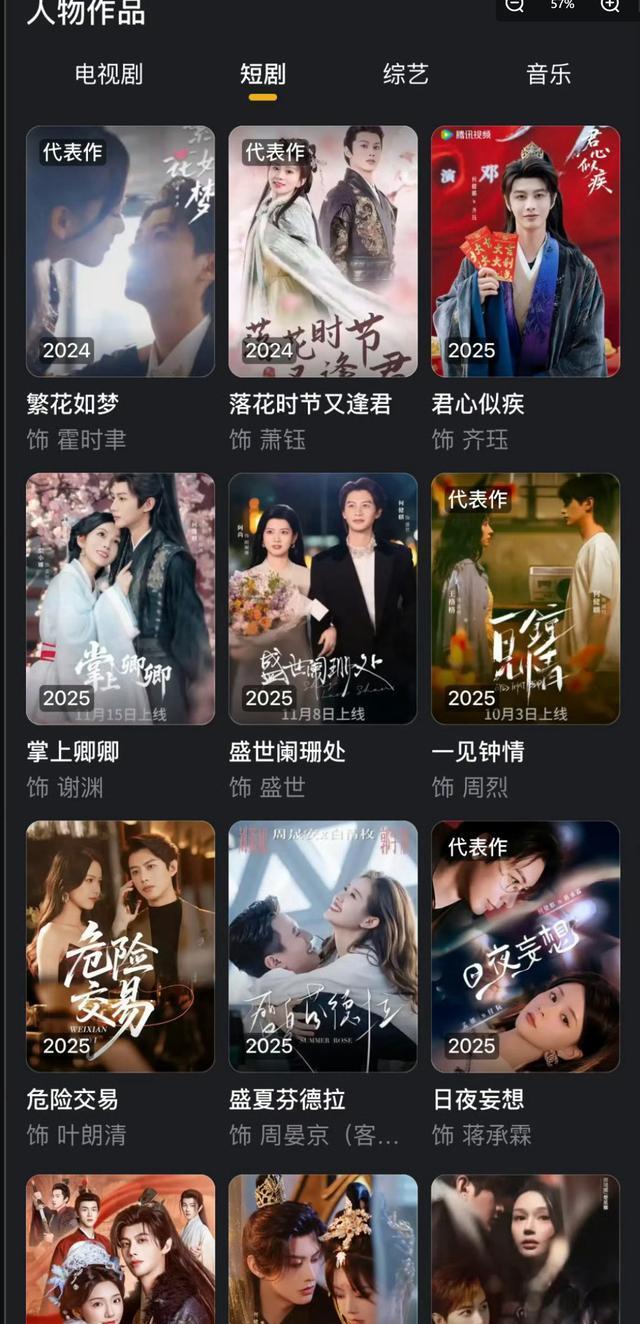Switch to the 电视剧 tab
This screenshot has height=1324, width=640.
[109, 74]
